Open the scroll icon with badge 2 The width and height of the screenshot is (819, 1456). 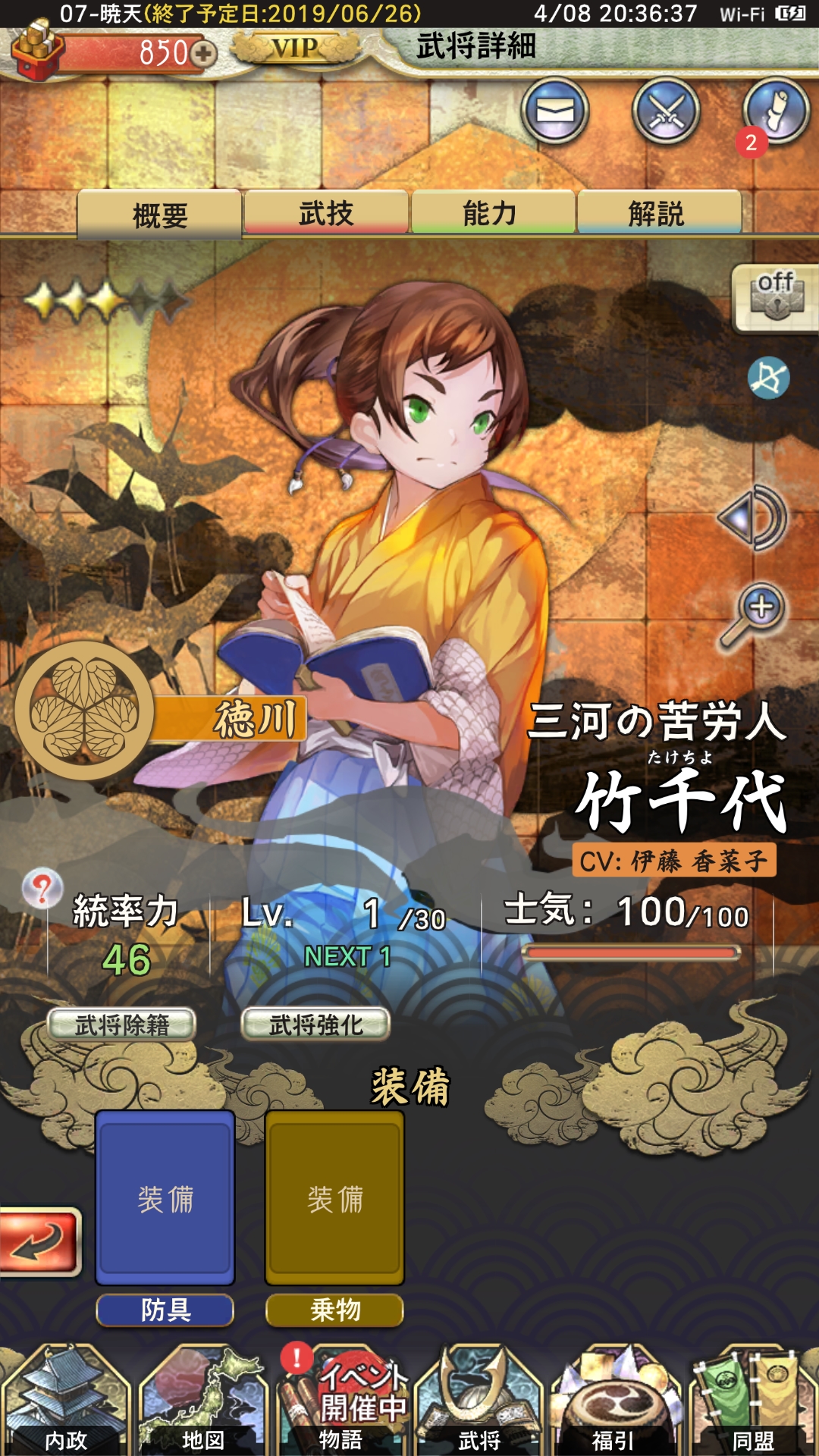point(777,111)
